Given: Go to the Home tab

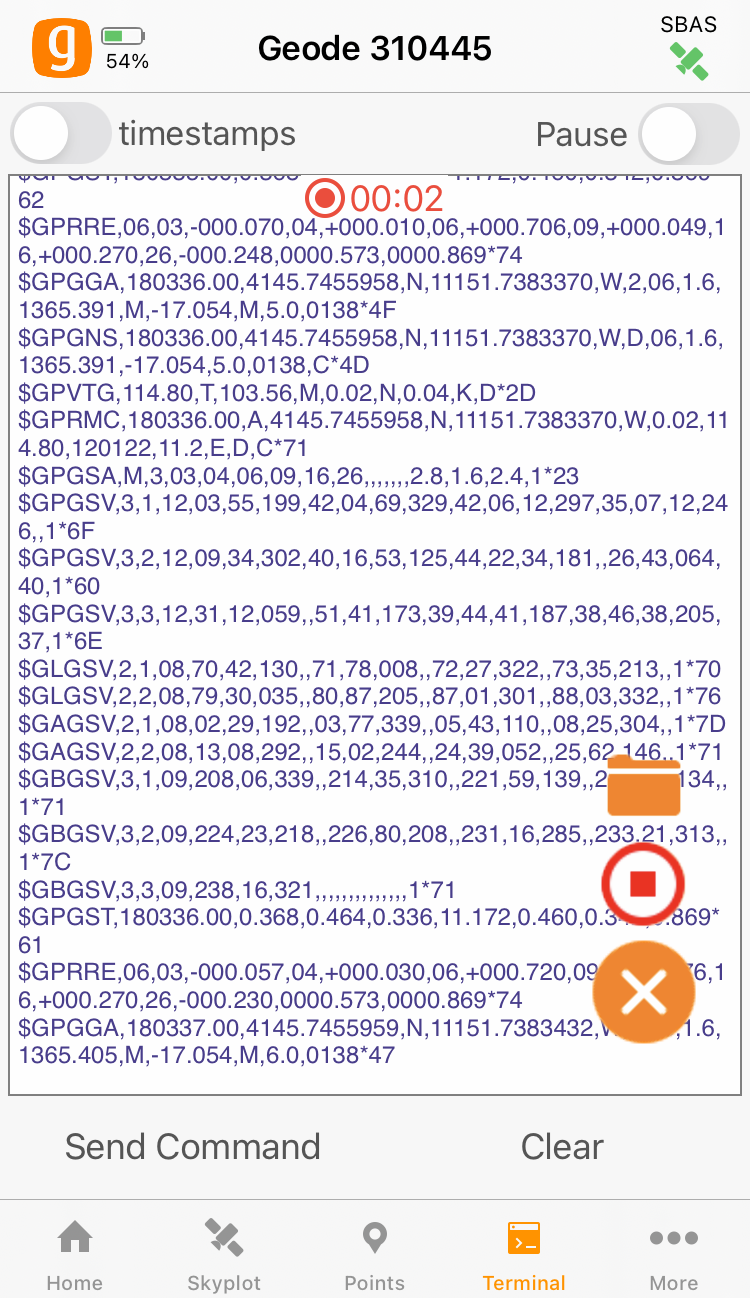Looking at the screenshot, I should [x=75, y=1253].
